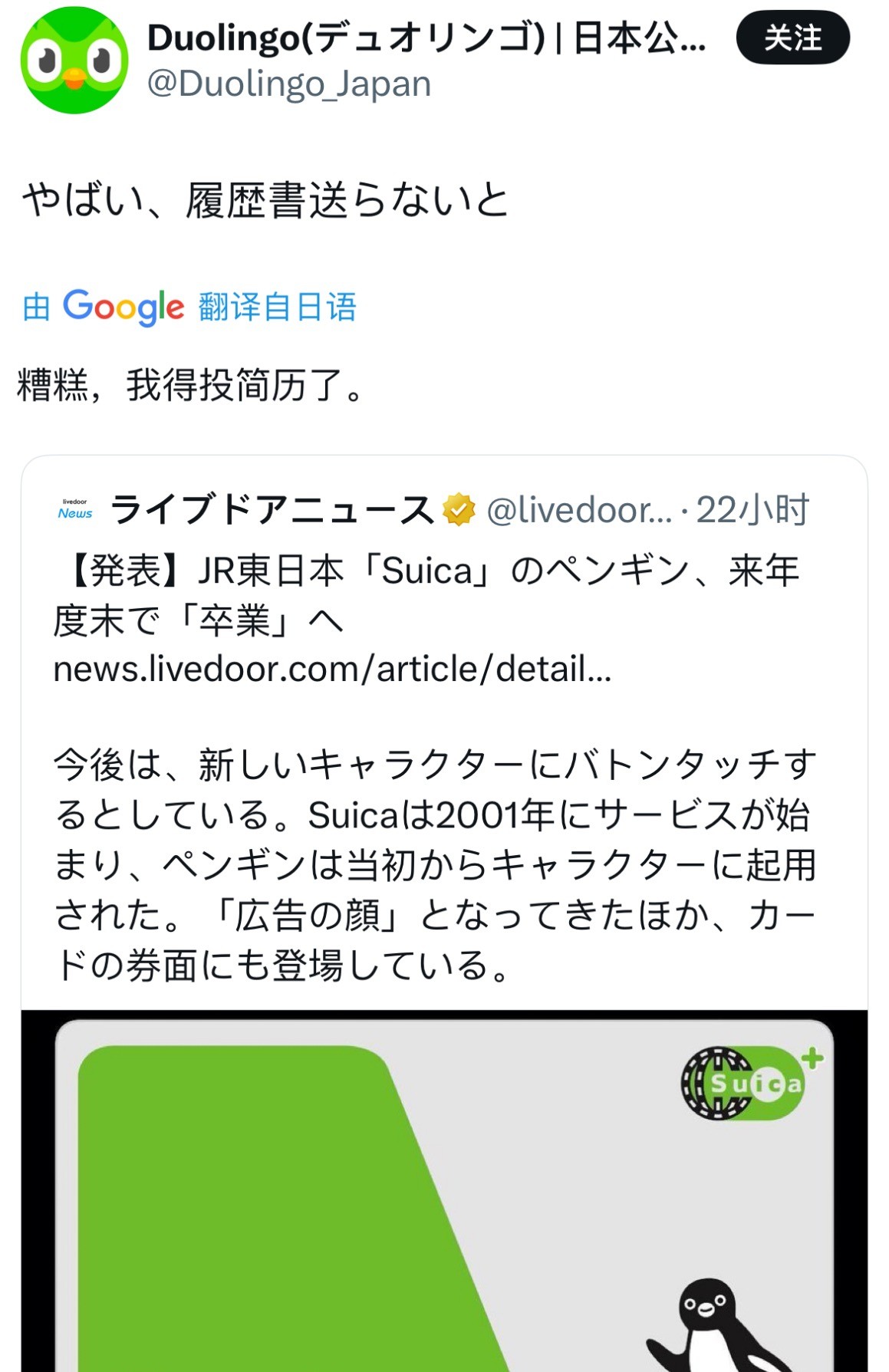Open the @Duolingo_Japan handle

point(288,84)
